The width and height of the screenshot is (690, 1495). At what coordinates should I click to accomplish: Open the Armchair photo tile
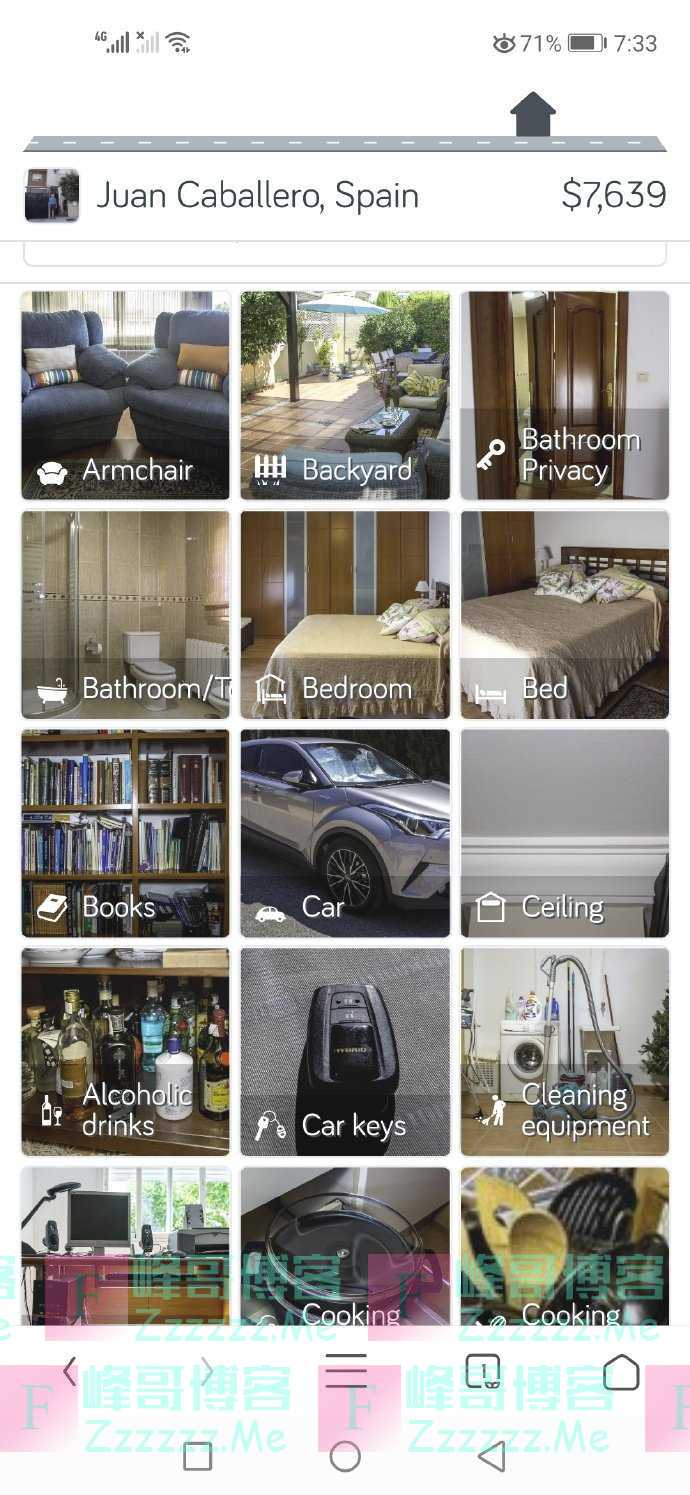point(125,395)
